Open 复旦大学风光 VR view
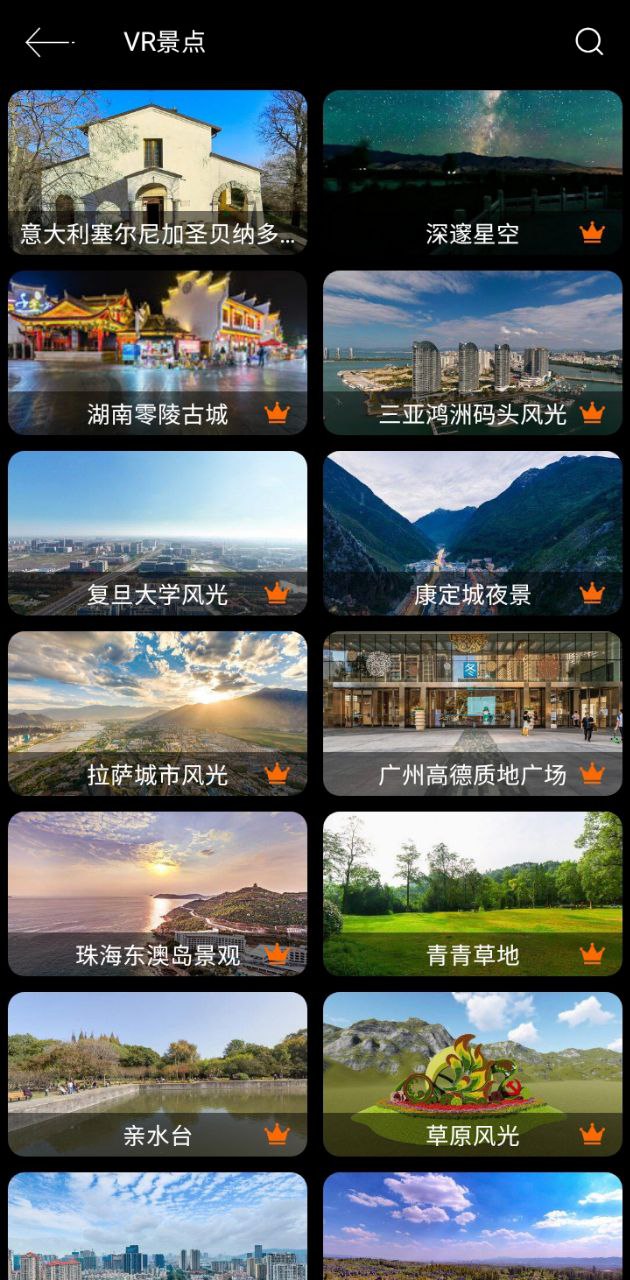This screenshot has width=630, height=1280. [x=158, y=533]
